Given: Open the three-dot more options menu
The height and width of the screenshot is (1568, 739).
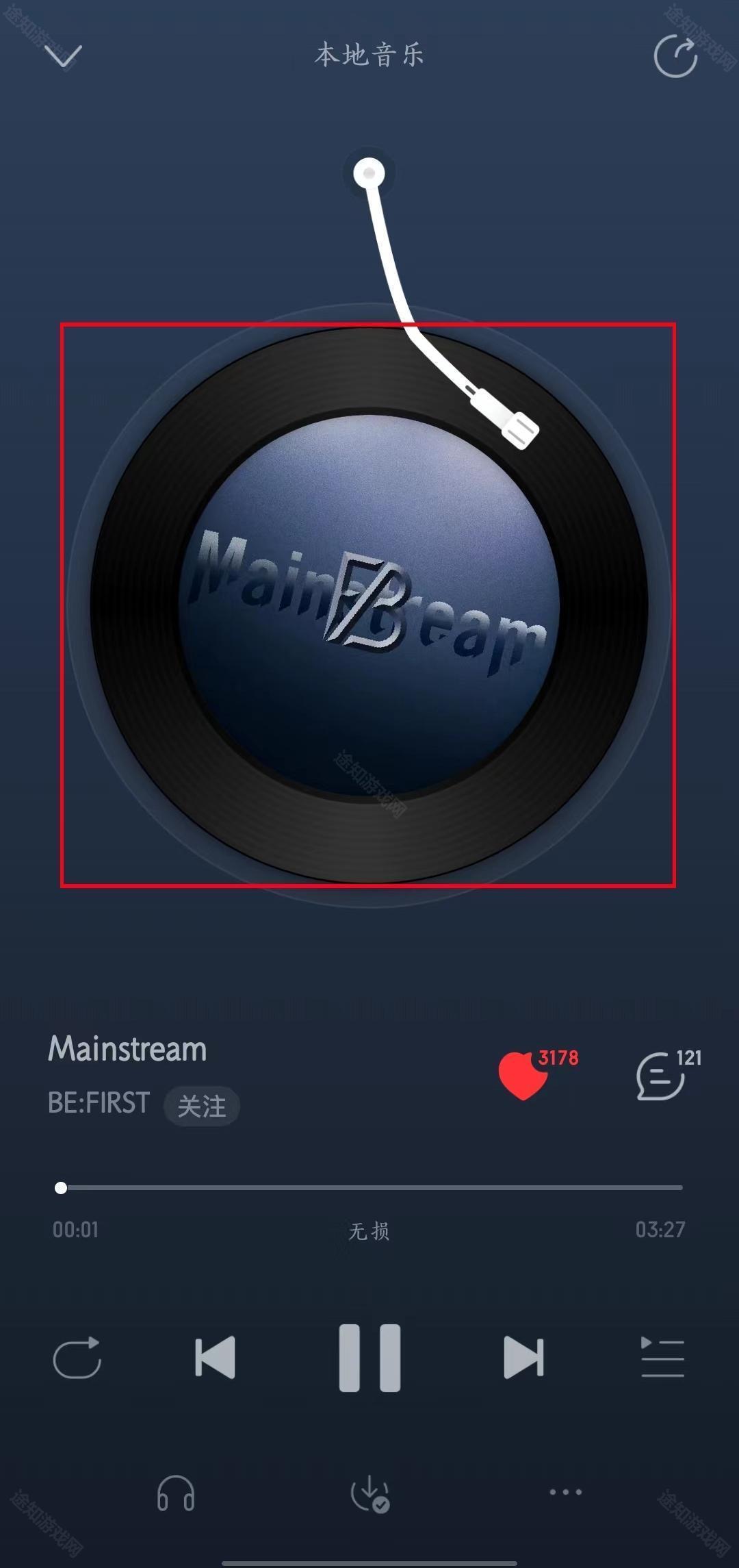Looking at the screenshot, I should click(566, 1491).
